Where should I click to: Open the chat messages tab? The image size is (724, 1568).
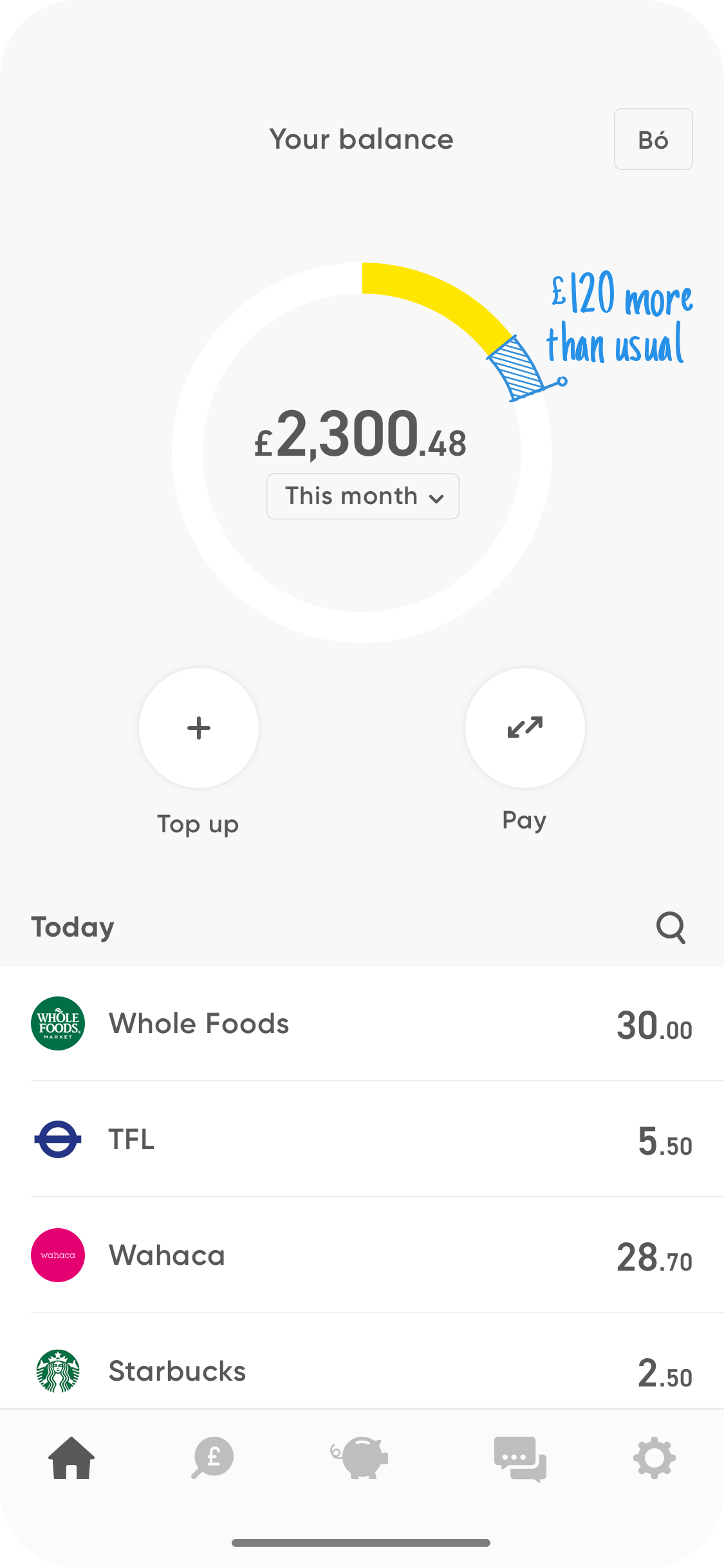click(x=520, y=1459)
